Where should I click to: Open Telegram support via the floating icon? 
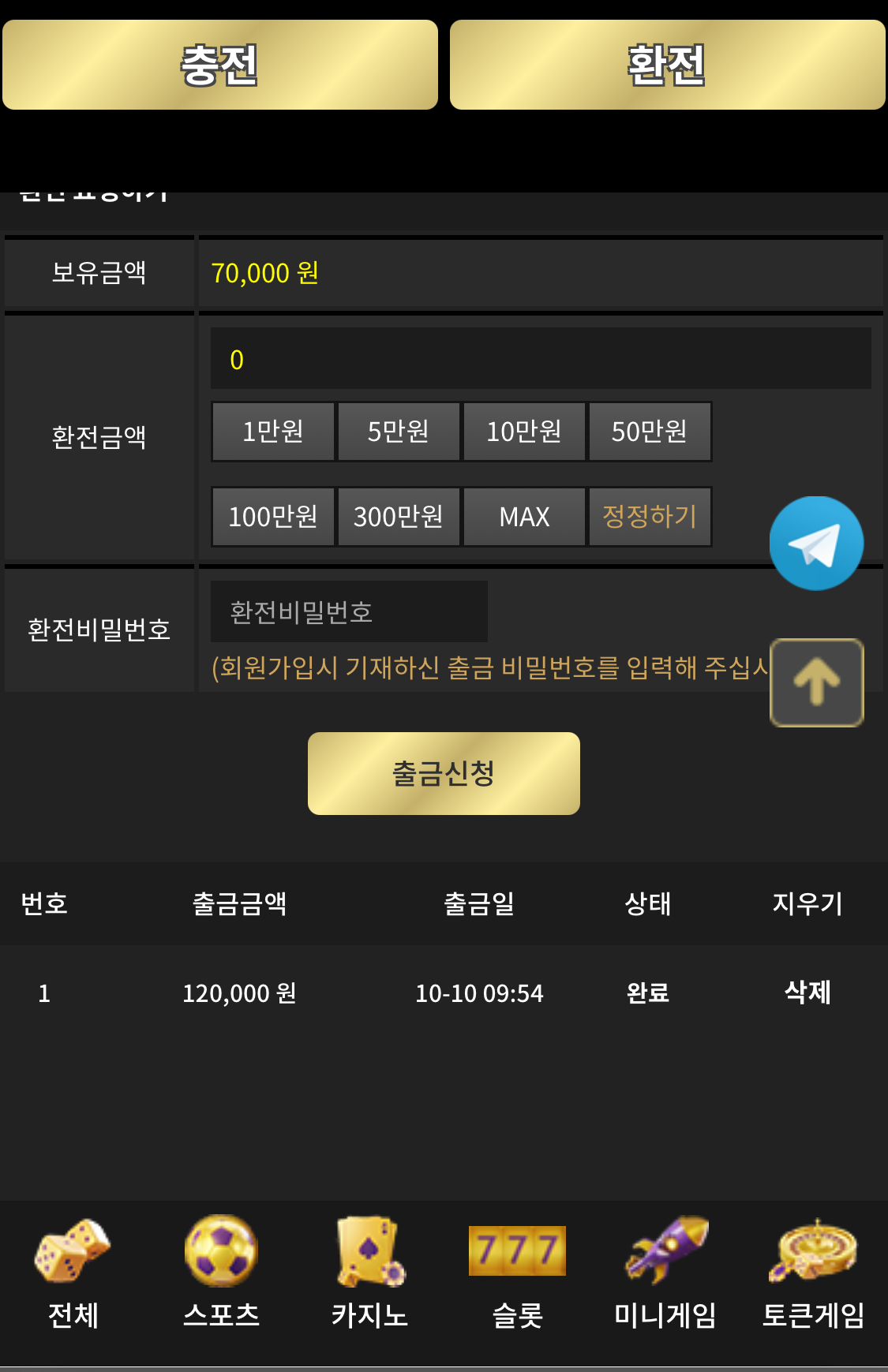(816, 544)
